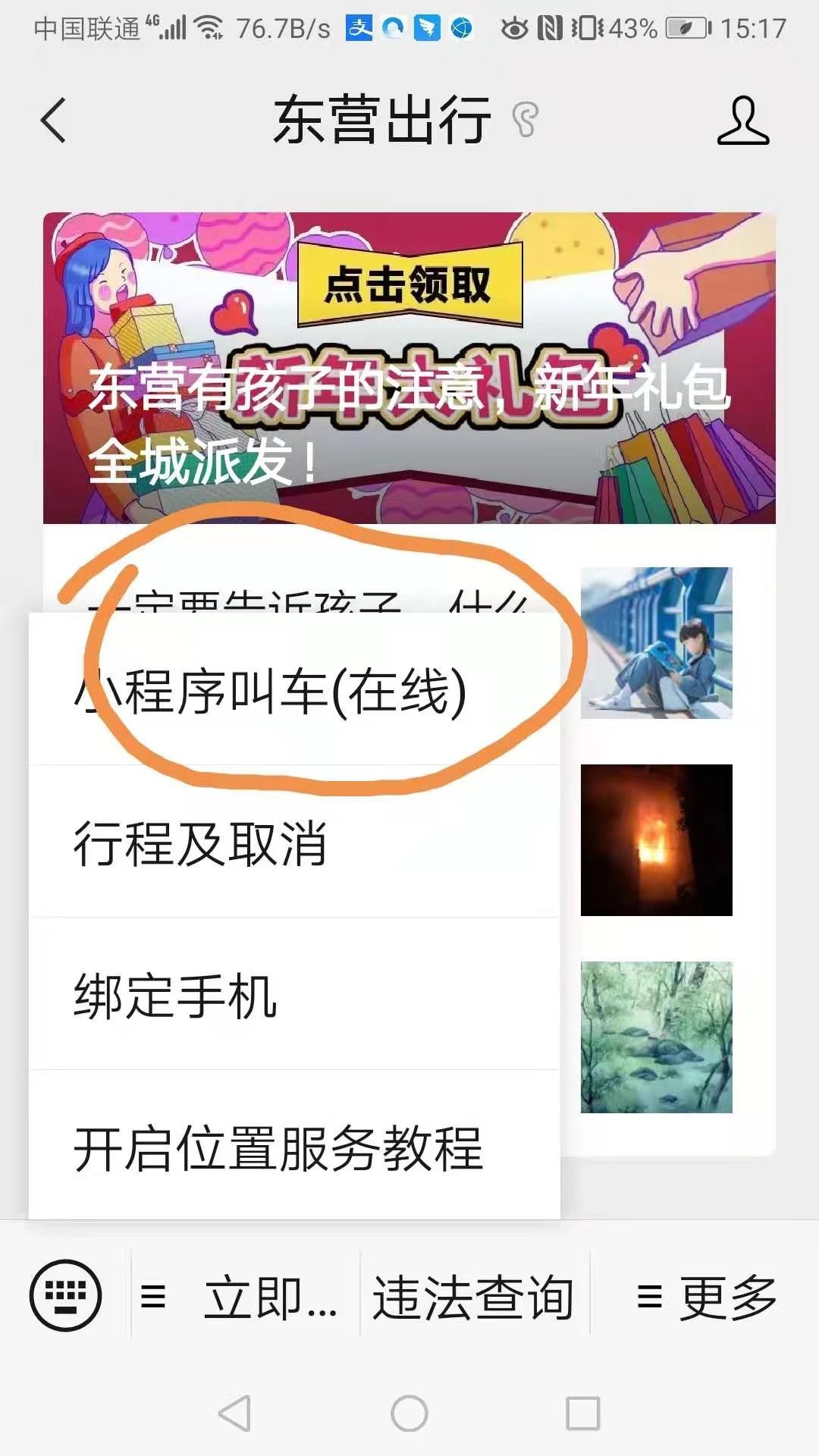819x1456 pixels.
Task: Expand the 更多 bottom menu
Action: (x=705, y=1296)
